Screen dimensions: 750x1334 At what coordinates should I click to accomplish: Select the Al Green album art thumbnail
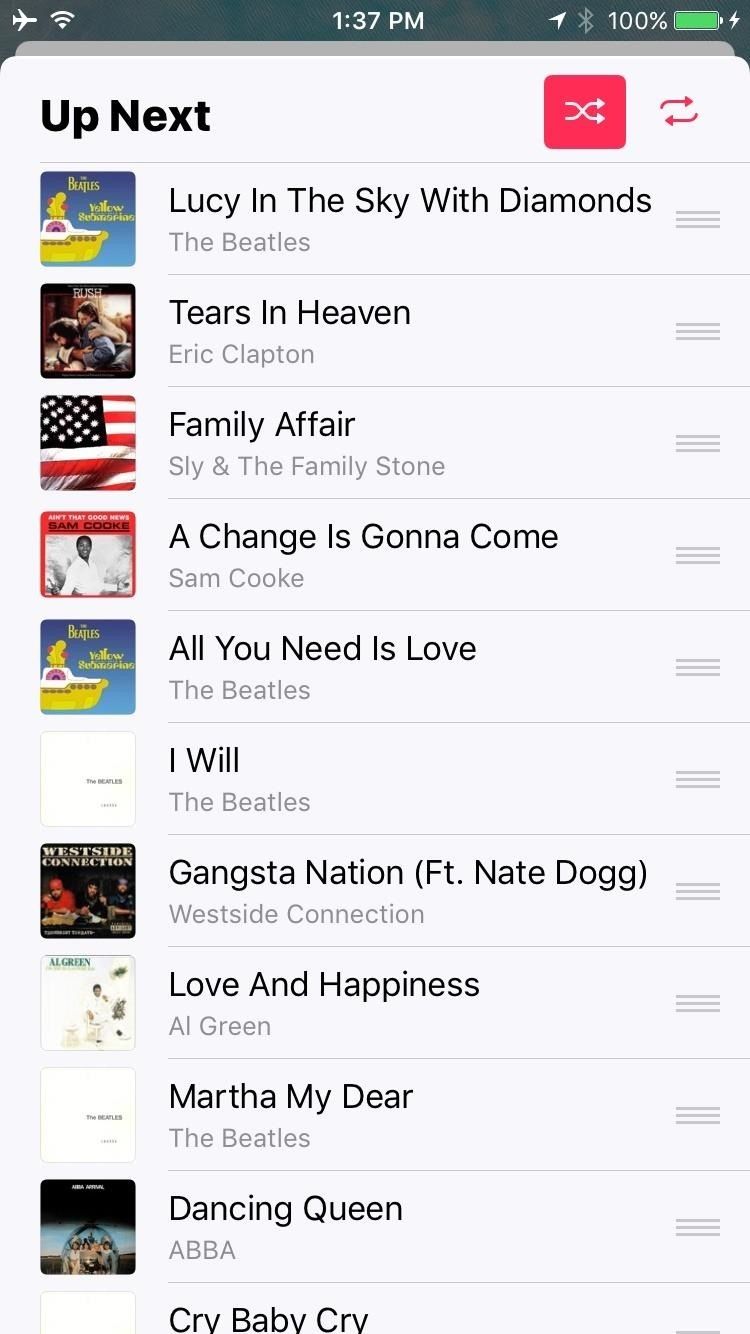[87, 1003]
